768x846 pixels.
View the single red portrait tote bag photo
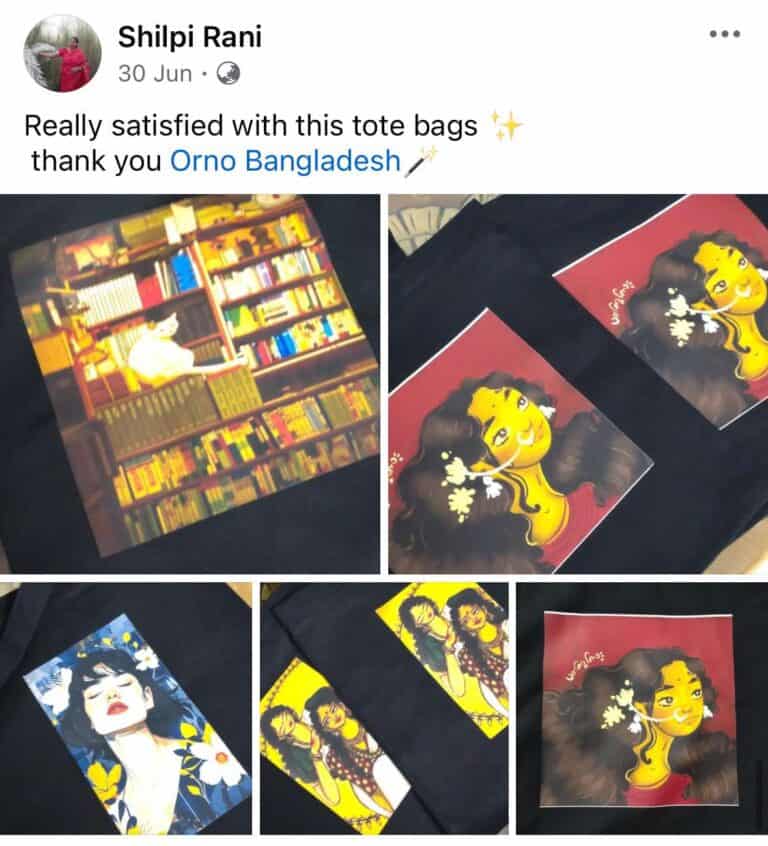[x=642, y=709]
